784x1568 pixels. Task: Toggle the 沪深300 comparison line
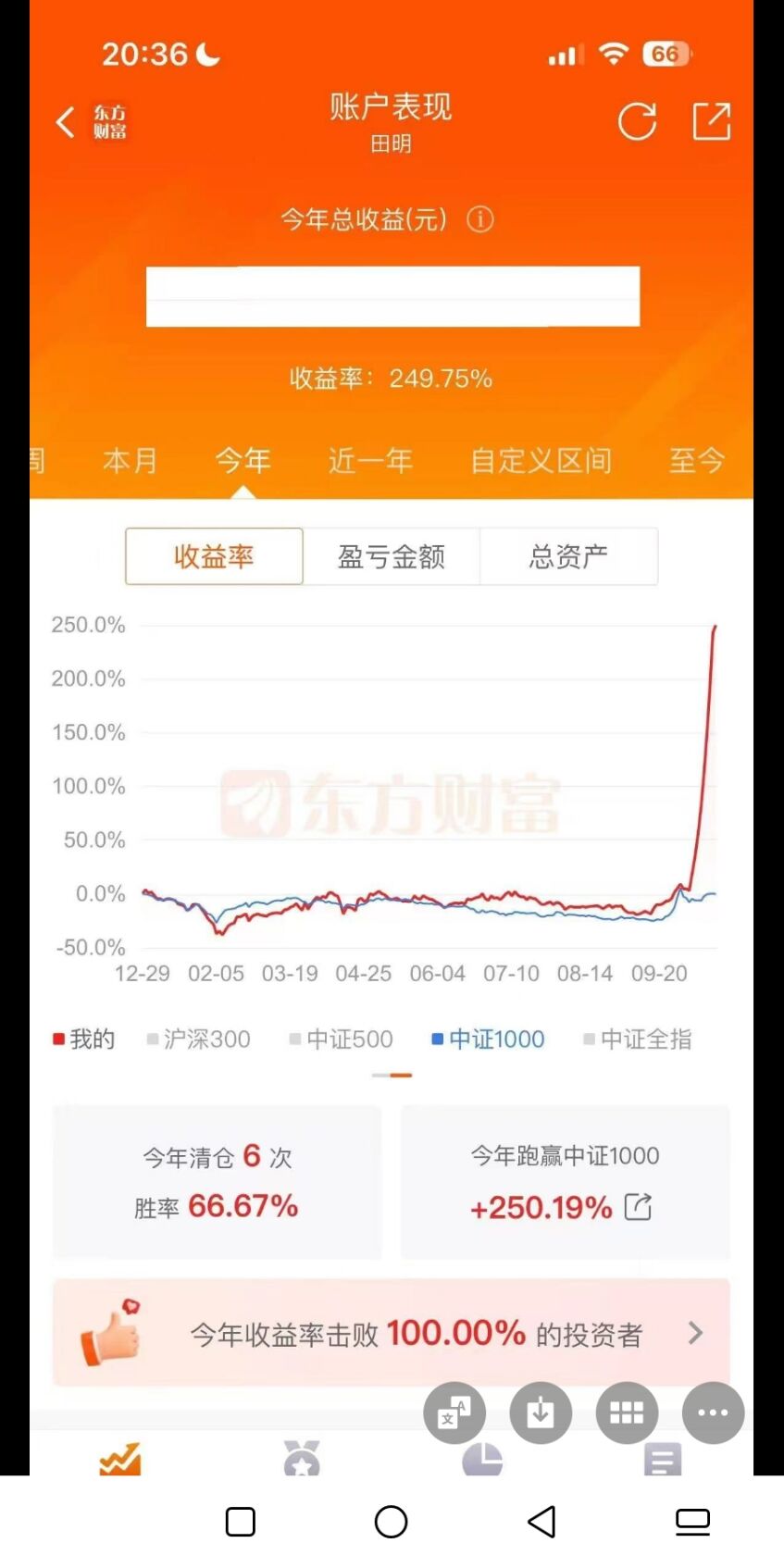tap(199, 1039)
